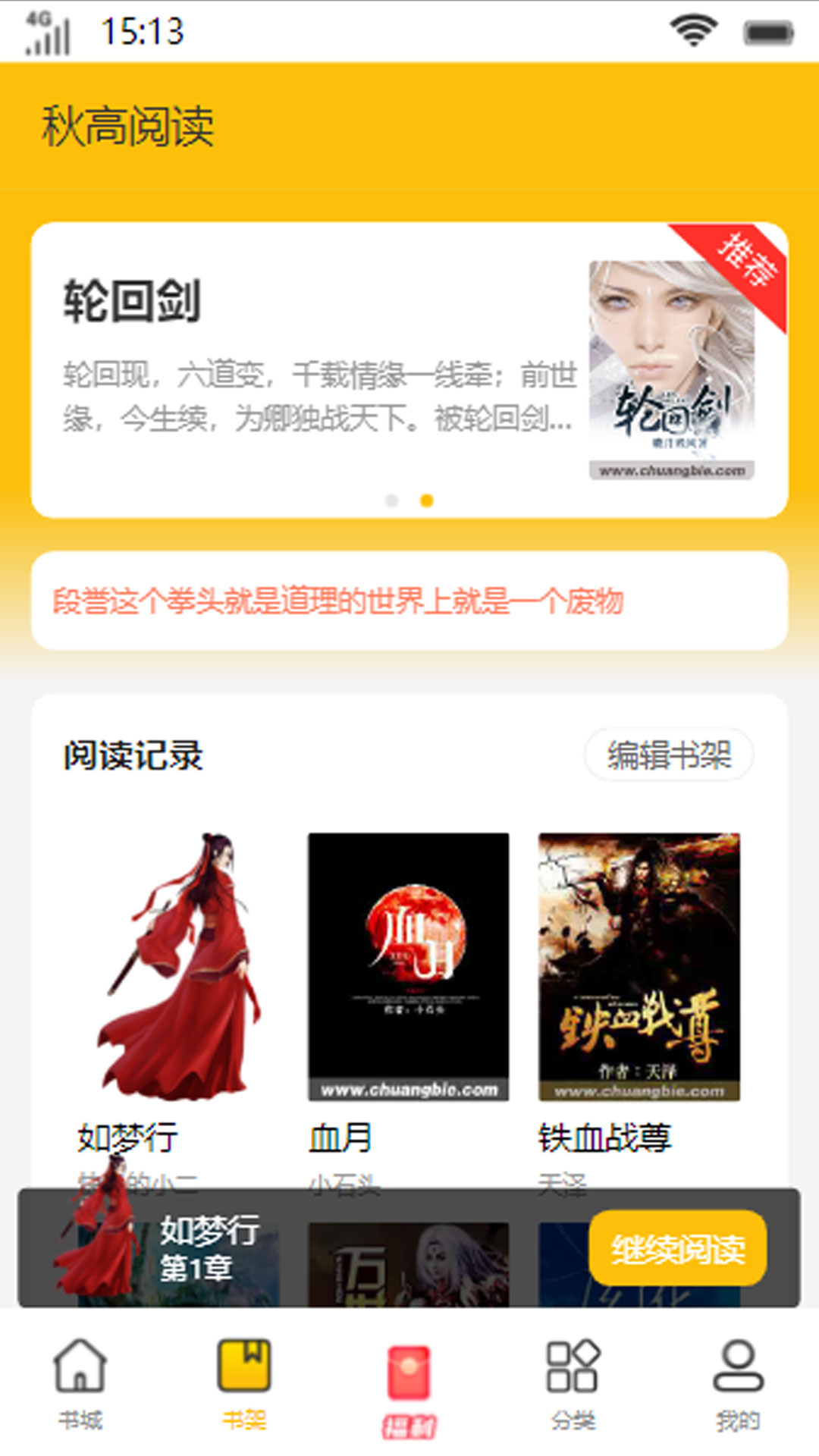Switch to the 书城 tab
Viewport: 819px width, 1456px height.
point(80,1384)
